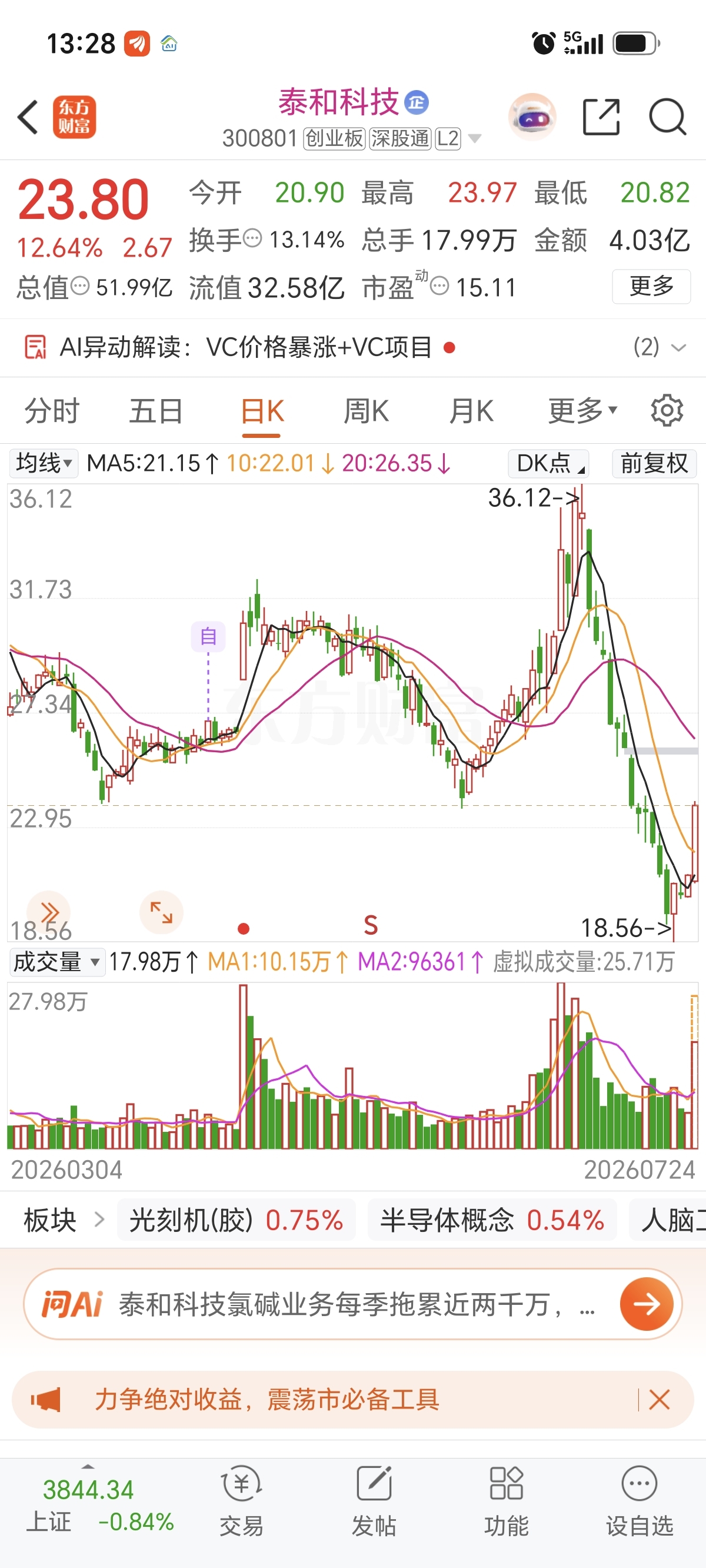The height and width of the screenshot is (1568, 706).
Task: Enlarge the K-line chart to fullscreen
Action: 161,912
